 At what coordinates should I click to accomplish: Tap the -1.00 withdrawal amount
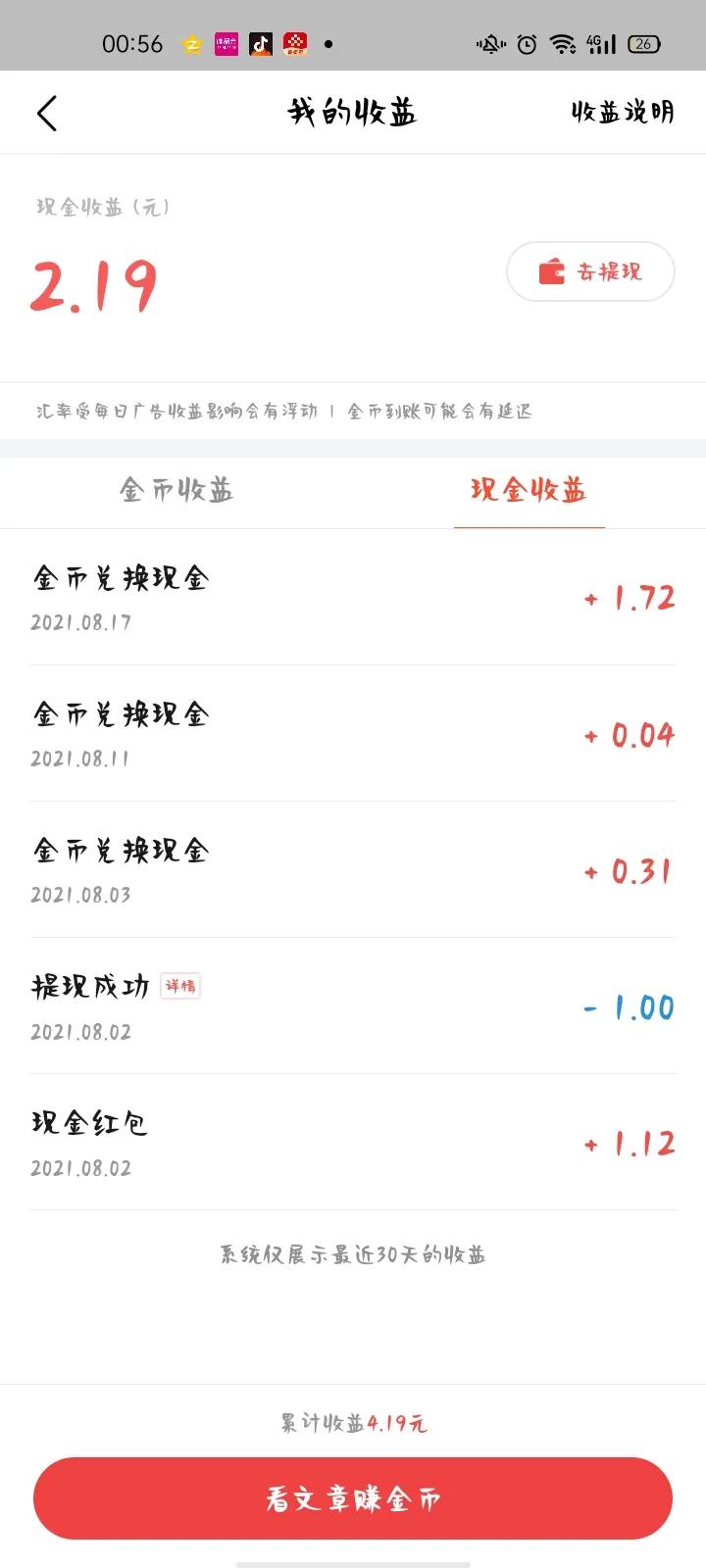tap(629, 1007)
